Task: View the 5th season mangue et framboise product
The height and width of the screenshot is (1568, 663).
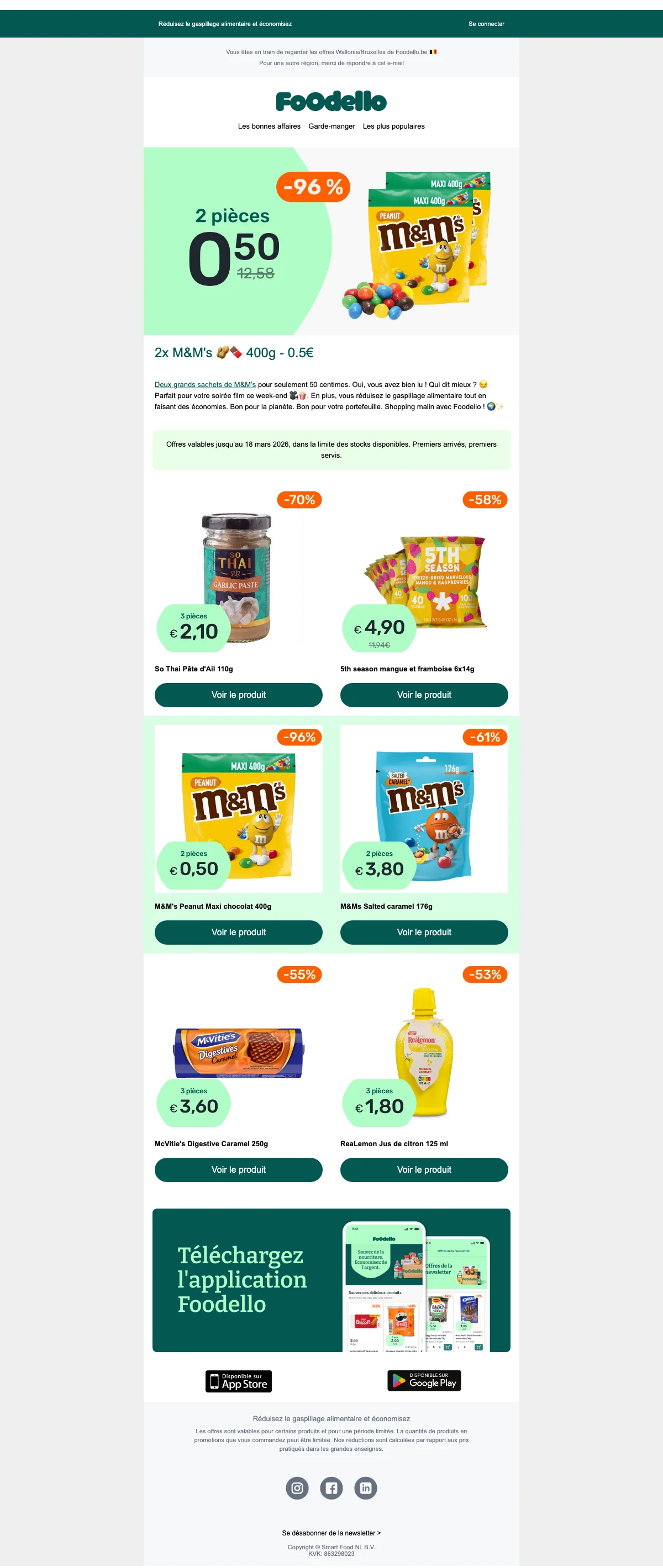Action: [x=424, y=695]
